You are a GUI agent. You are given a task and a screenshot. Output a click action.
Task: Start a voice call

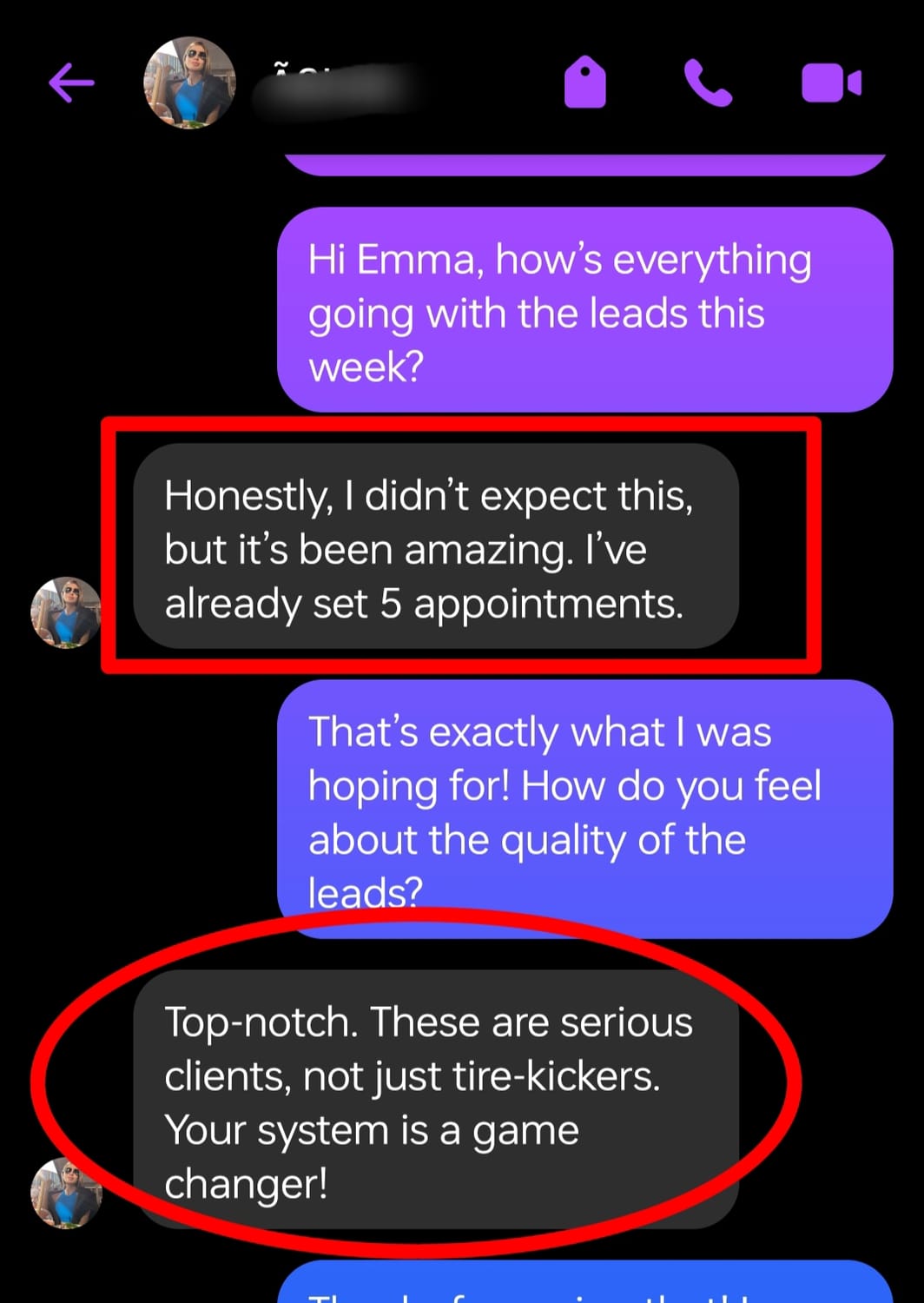[708, 83]
